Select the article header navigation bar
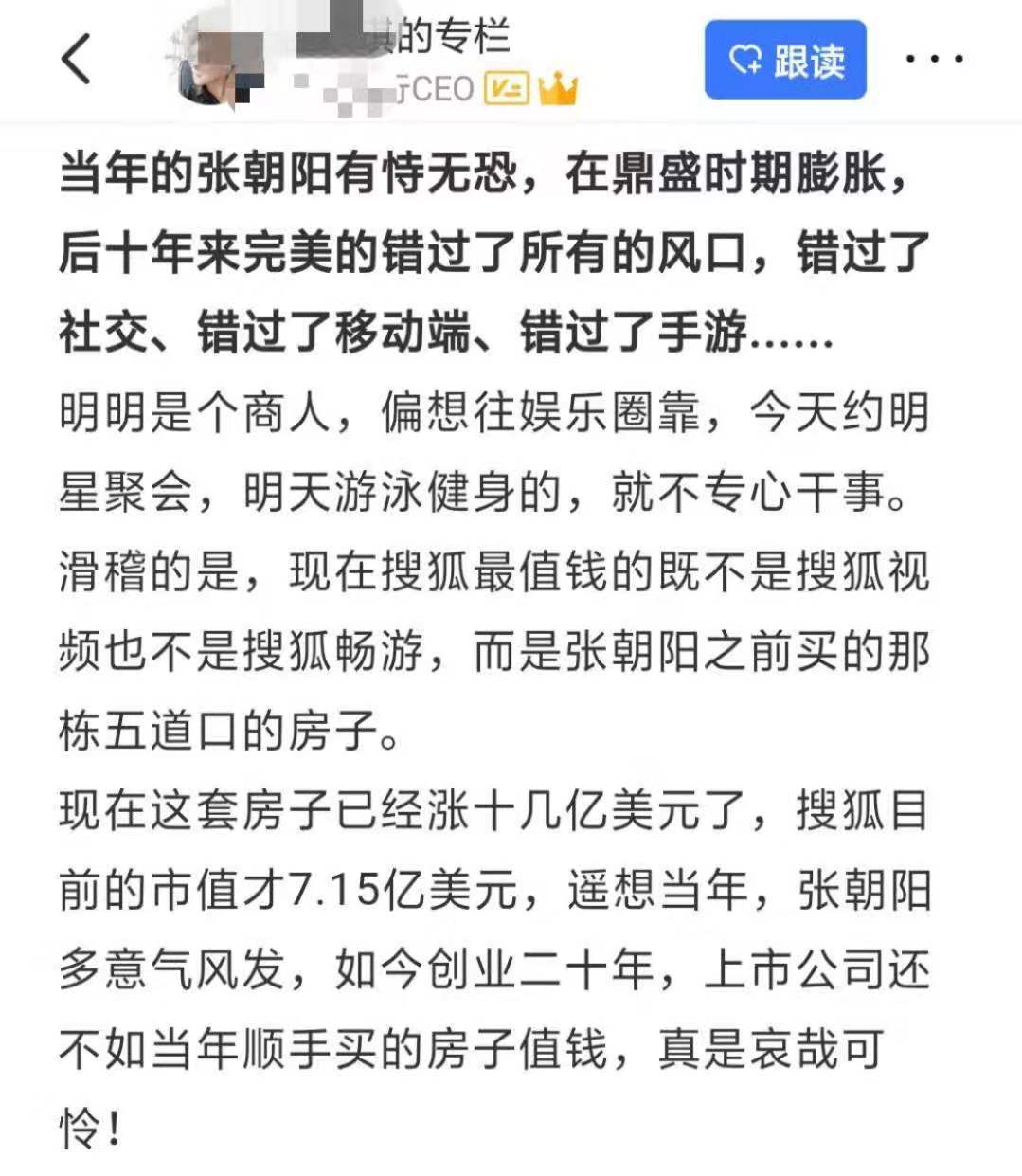 [511, 59]
